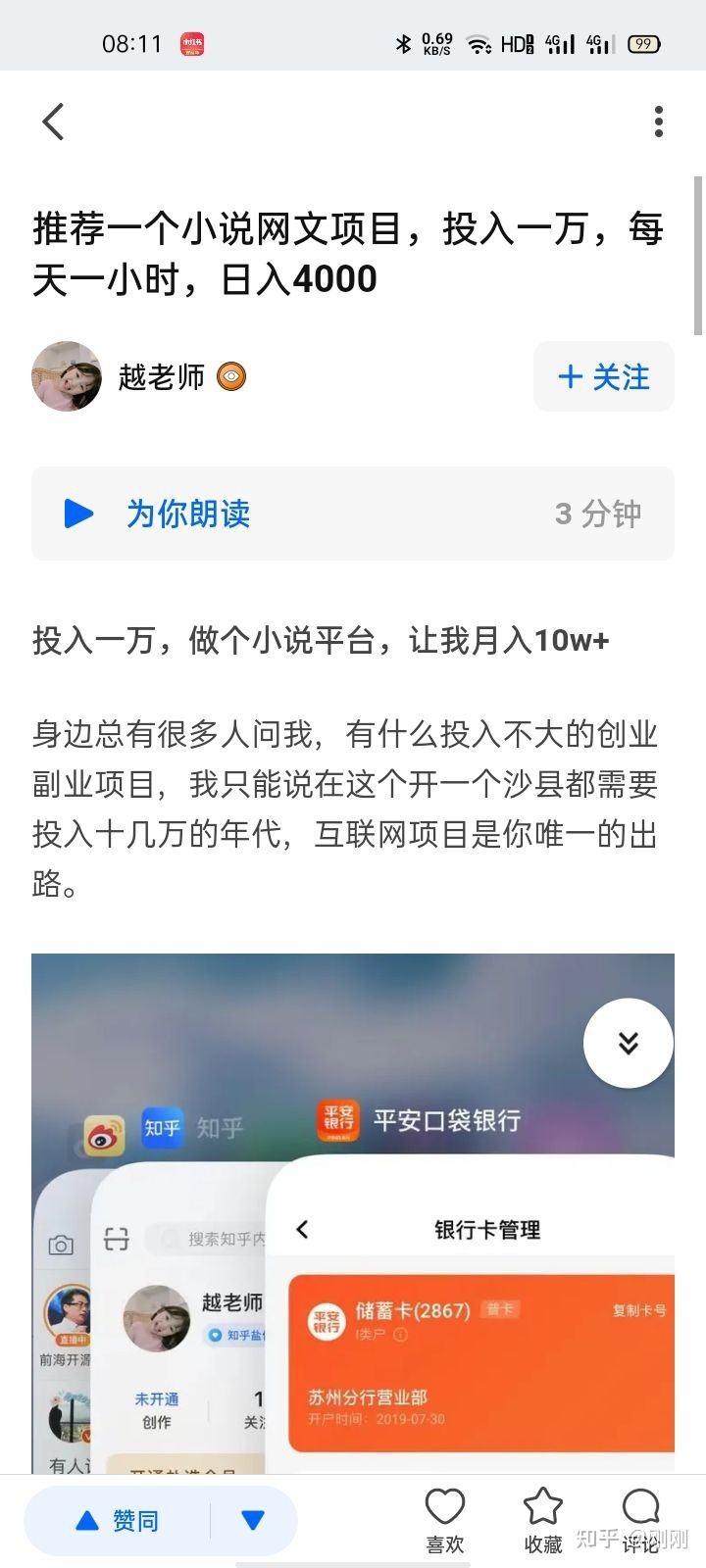Screen dimensions: 706x1568
Task: Tap 越老师's circular profile avatar
Action: [x=67, y=376]
